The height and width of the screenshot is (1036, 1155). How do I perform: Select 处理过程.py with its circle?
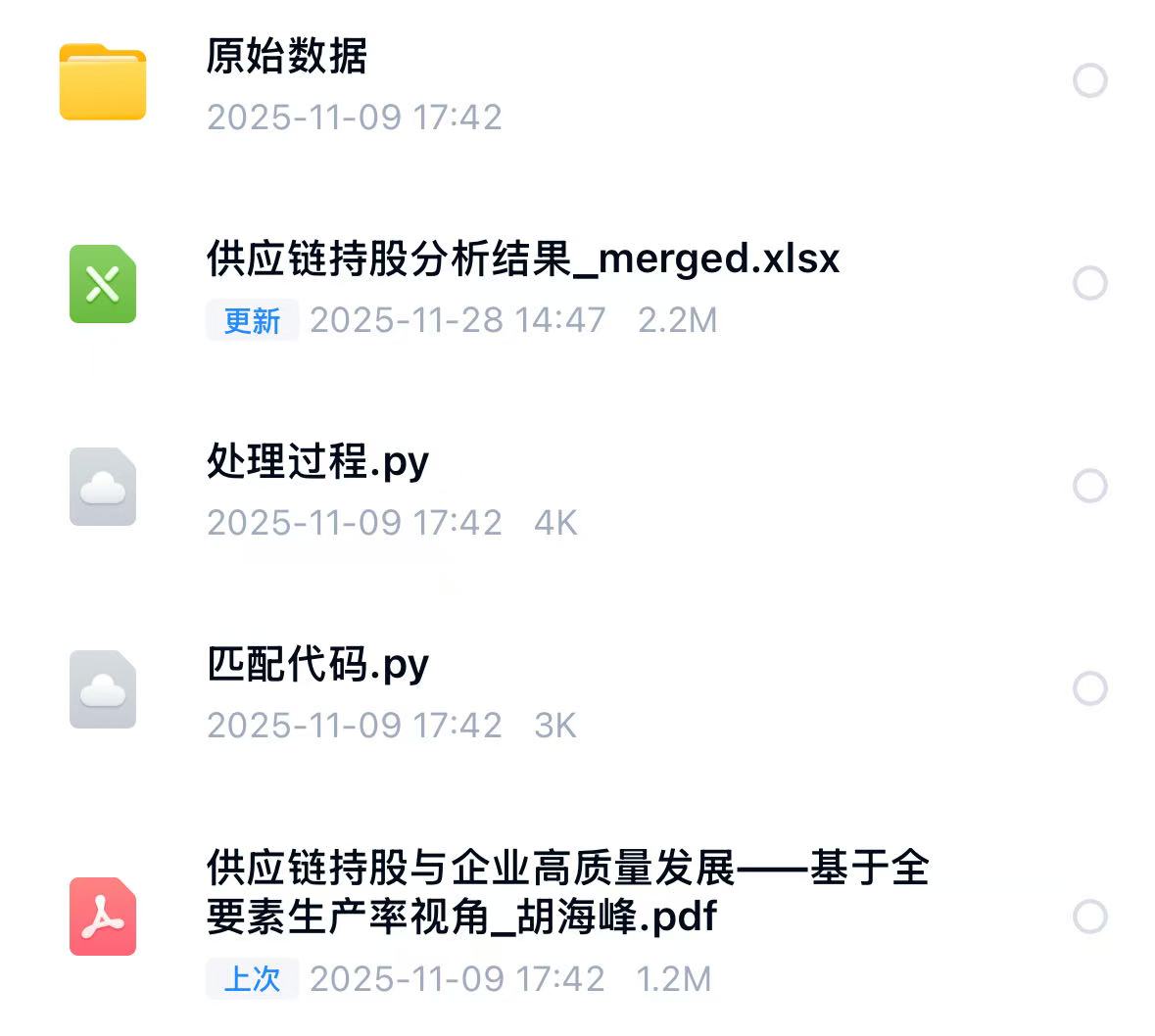[x=1089, y=486]
